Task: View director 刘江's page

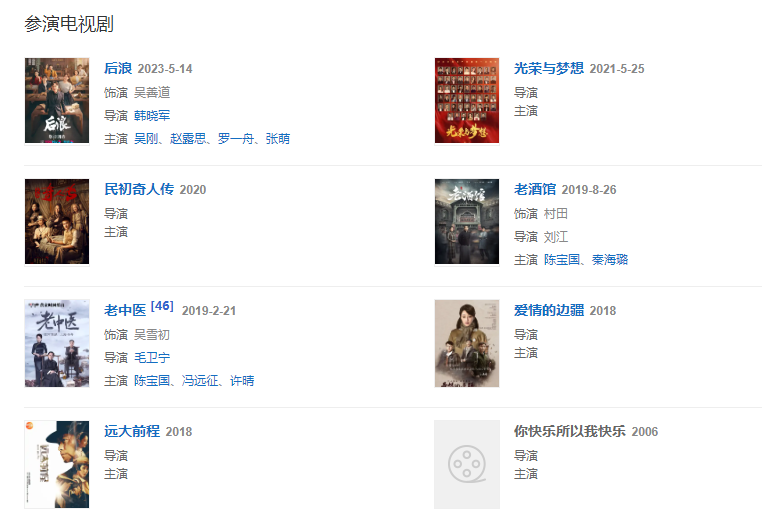Action: (x=556, y=237)
